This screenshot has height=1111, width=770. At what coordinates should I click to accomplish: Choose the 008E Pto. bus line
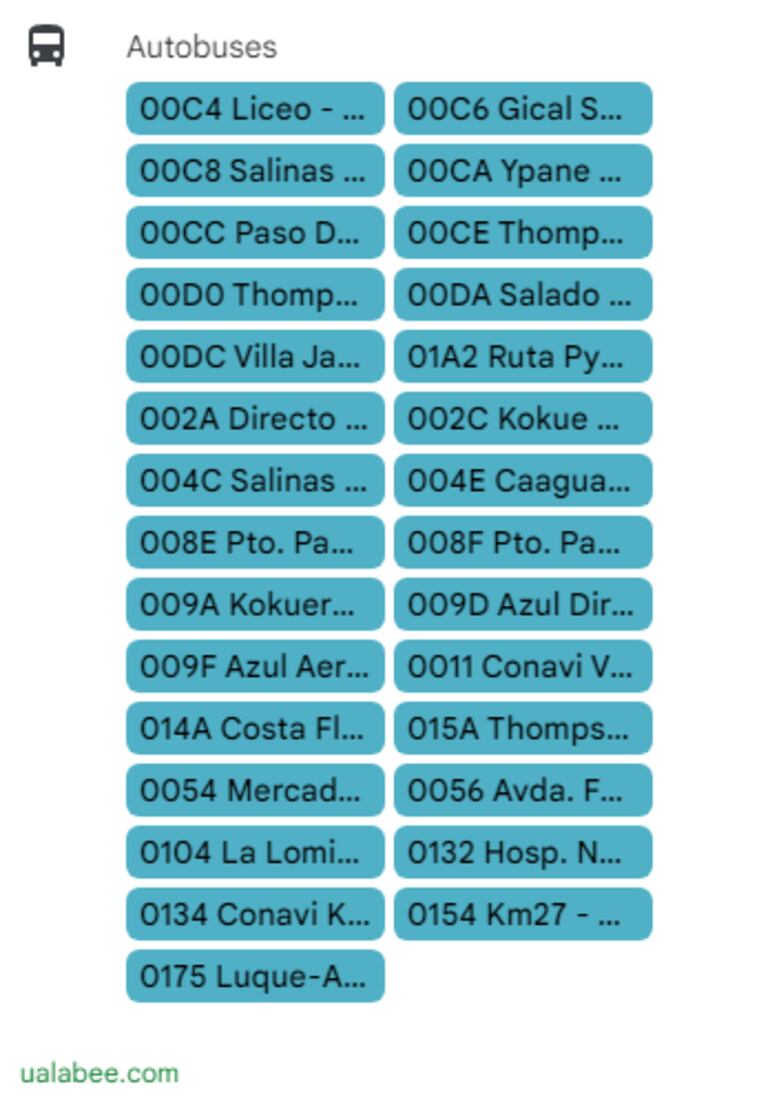255,542
